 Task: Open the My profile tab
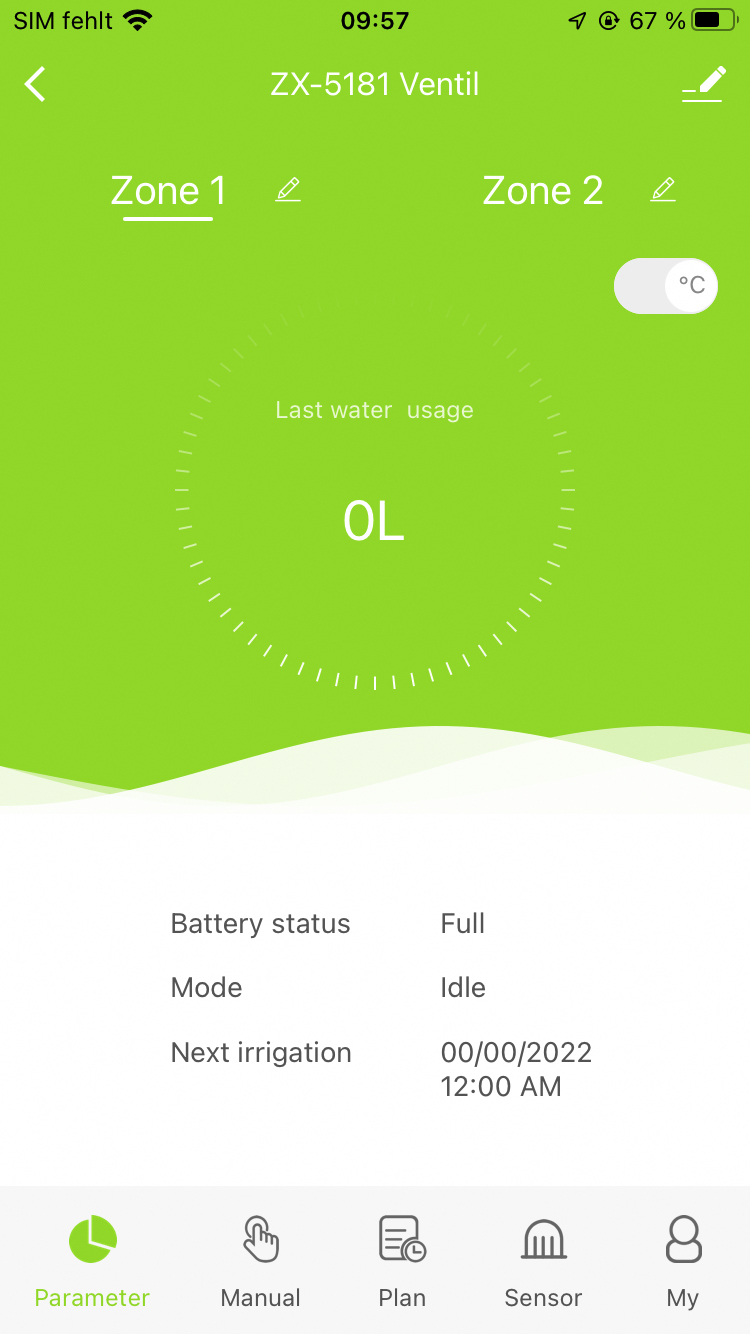pyautogui.click(x=683, y=1260)
